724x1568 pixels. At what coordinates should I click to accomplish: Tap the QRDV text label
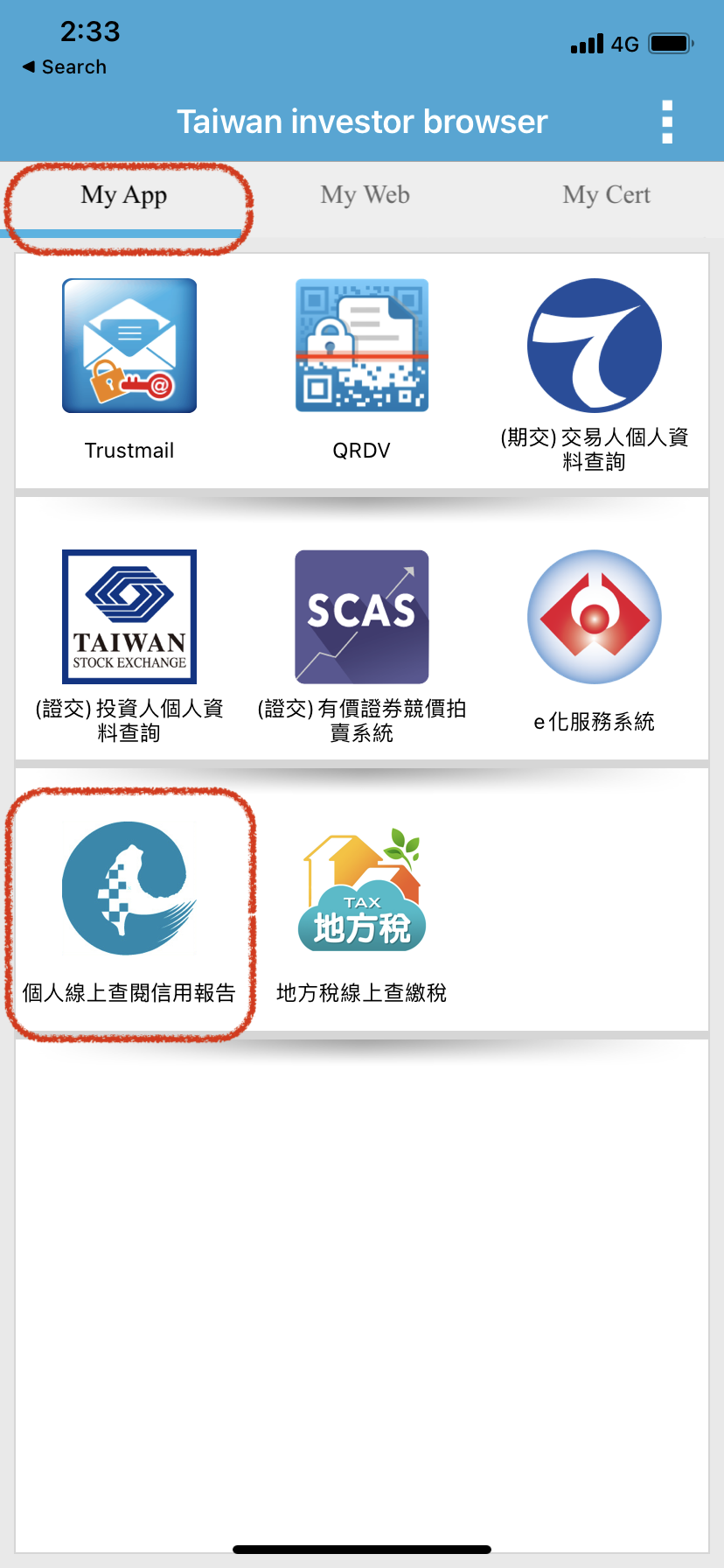coord(361,450)
